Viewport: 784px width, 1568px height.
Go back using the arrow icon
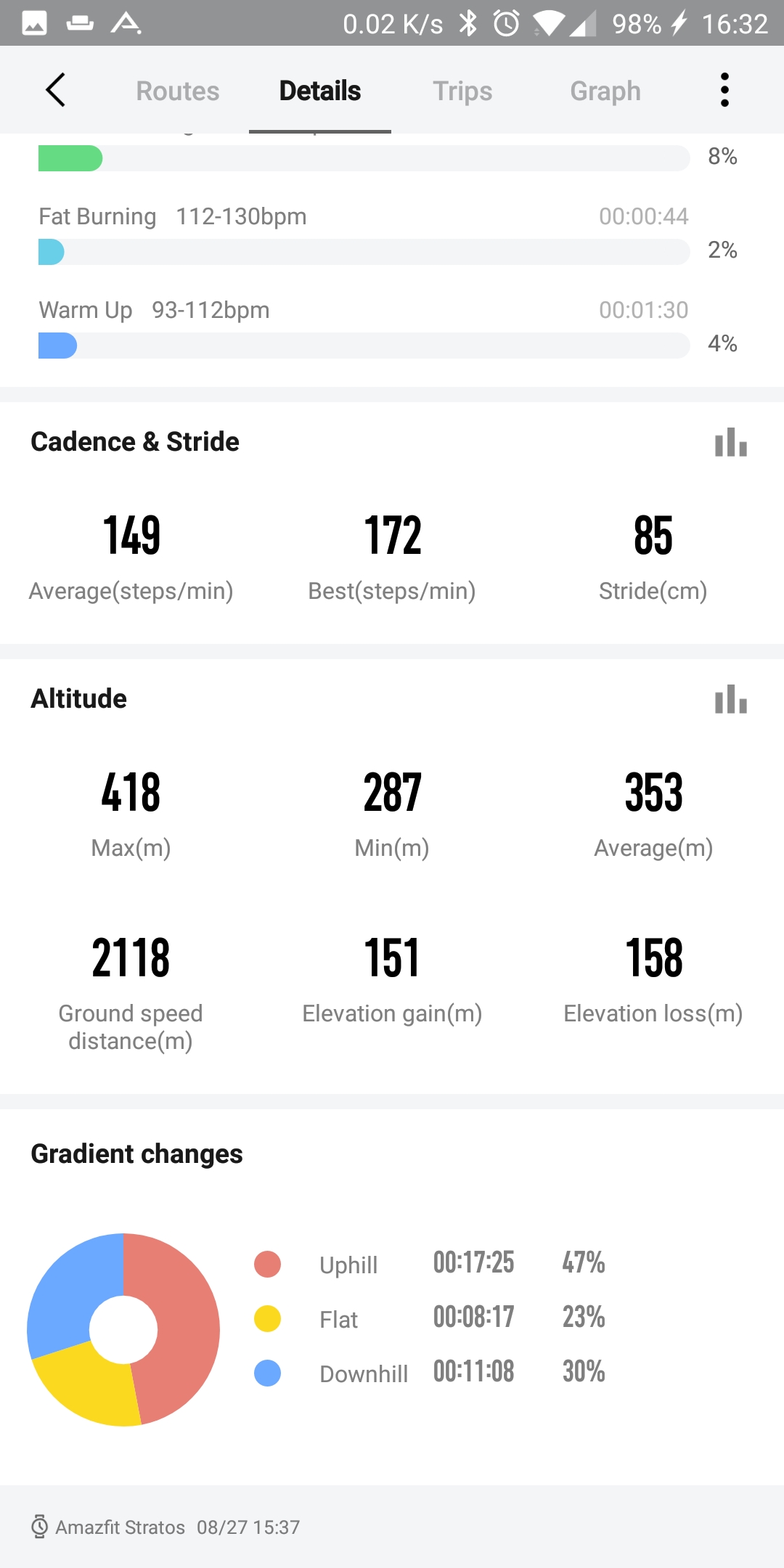56,90
